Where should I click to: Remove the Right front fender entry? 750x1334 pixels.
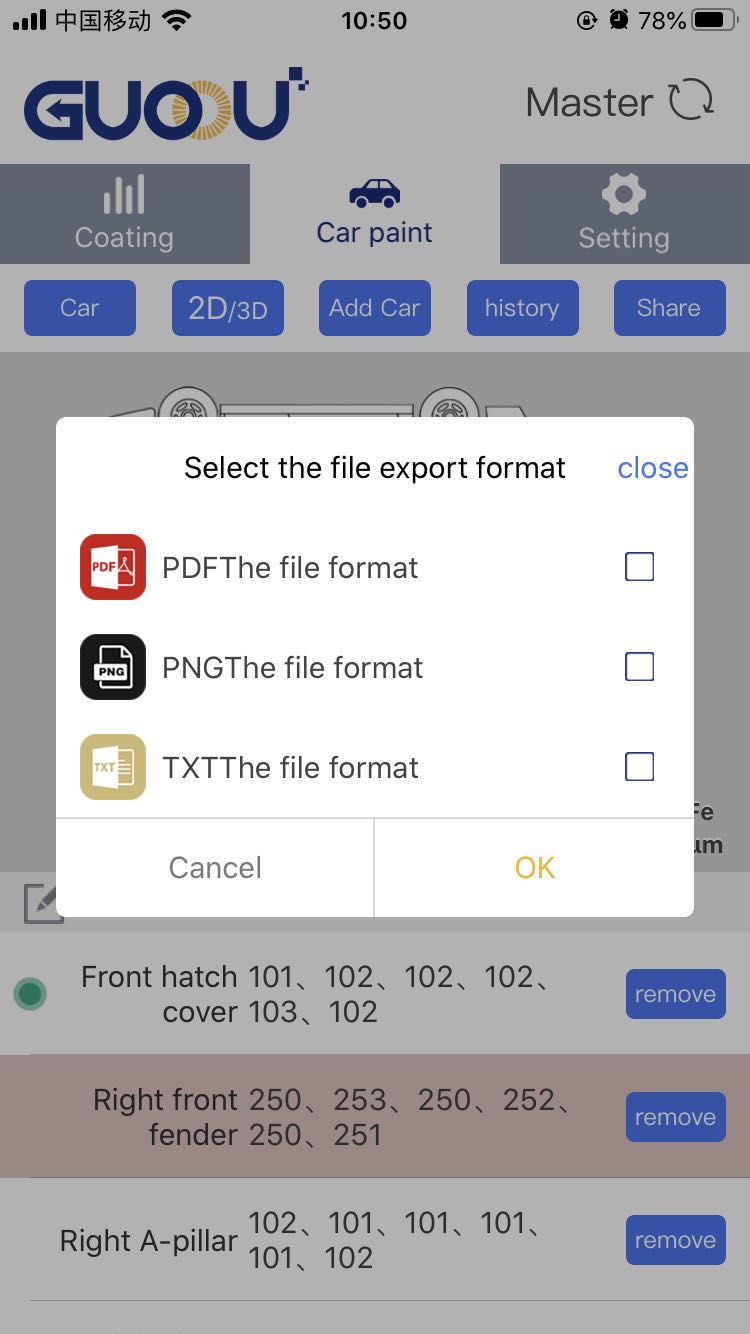tap(675, 1117)
